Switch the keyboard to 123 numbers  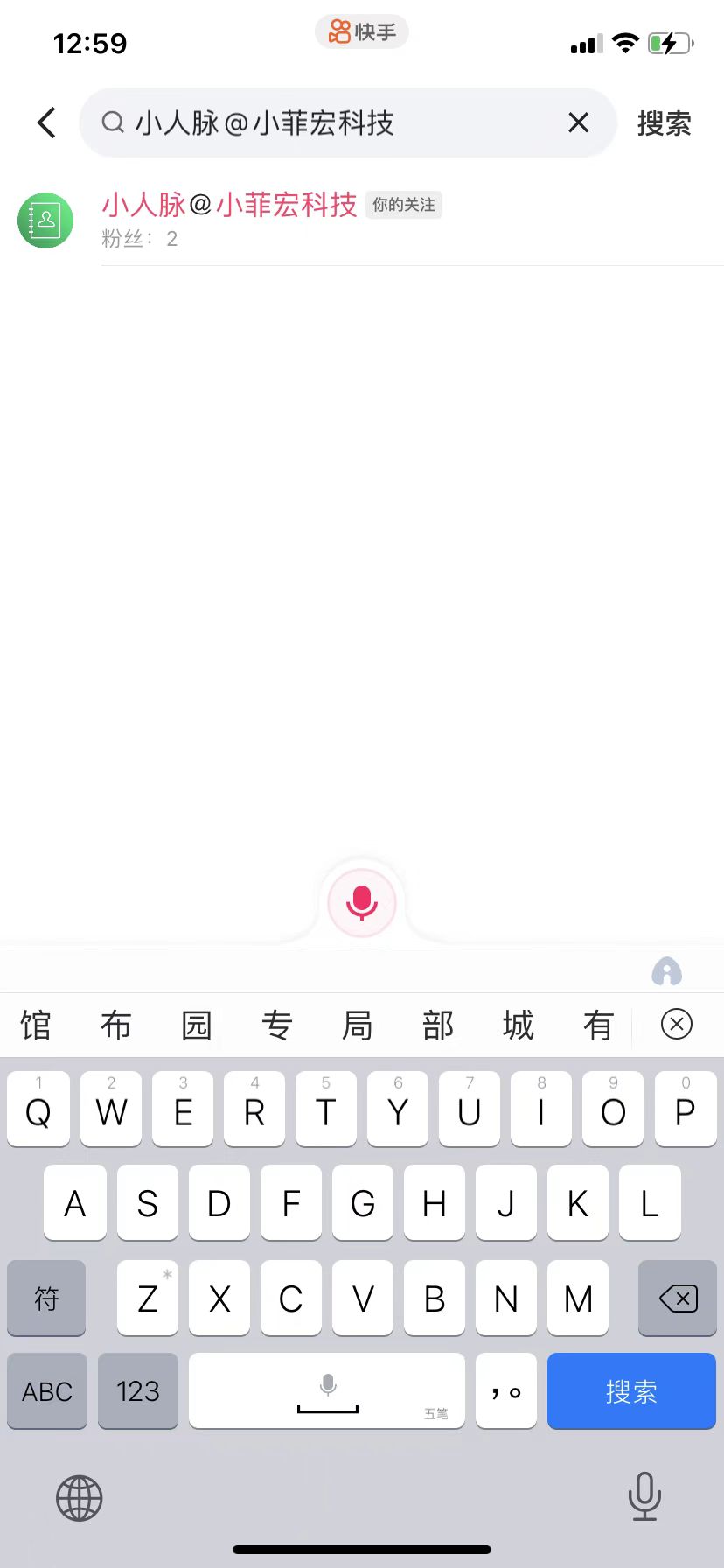point(138,1390)
